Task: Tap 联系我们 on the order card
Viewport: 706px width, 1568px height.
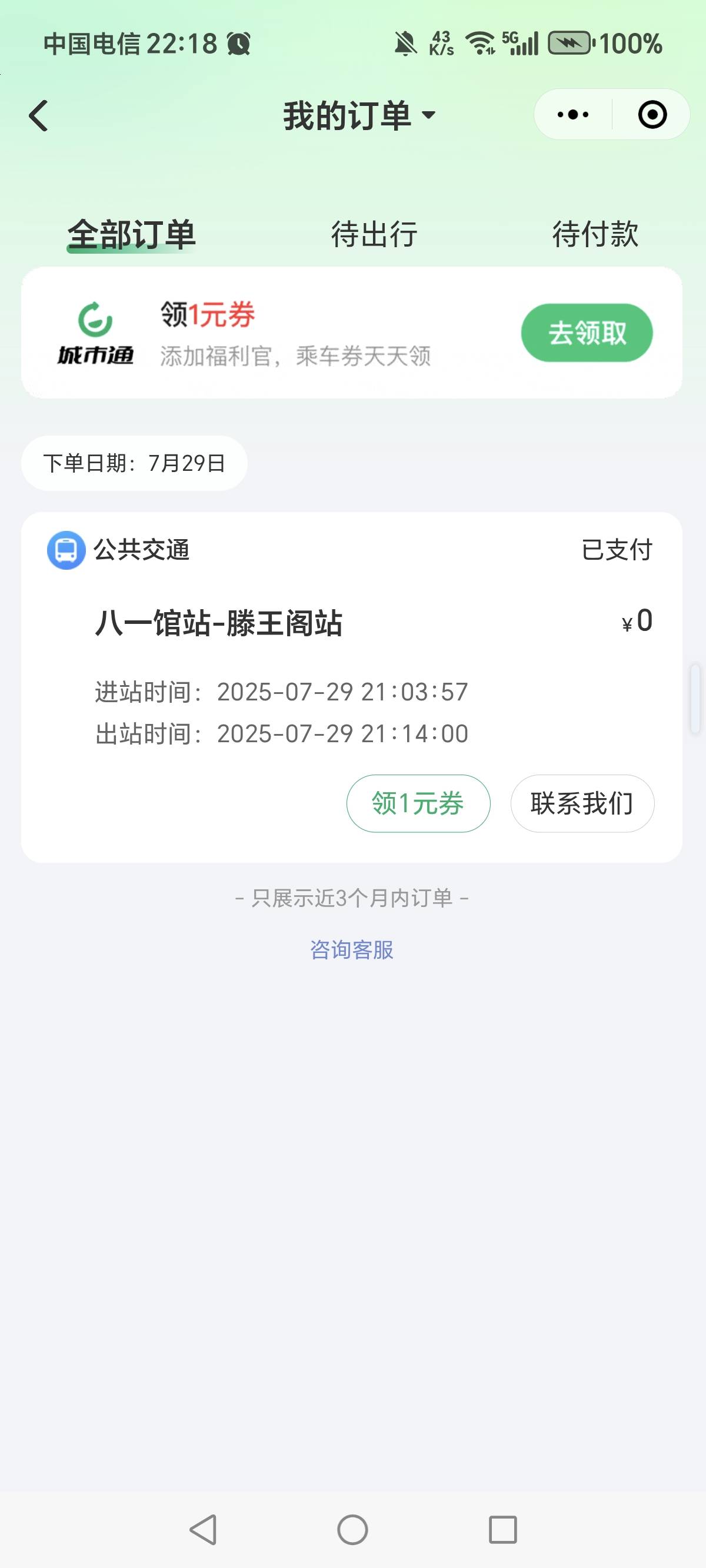Action: pyautogui.click(x=582, y=803)
